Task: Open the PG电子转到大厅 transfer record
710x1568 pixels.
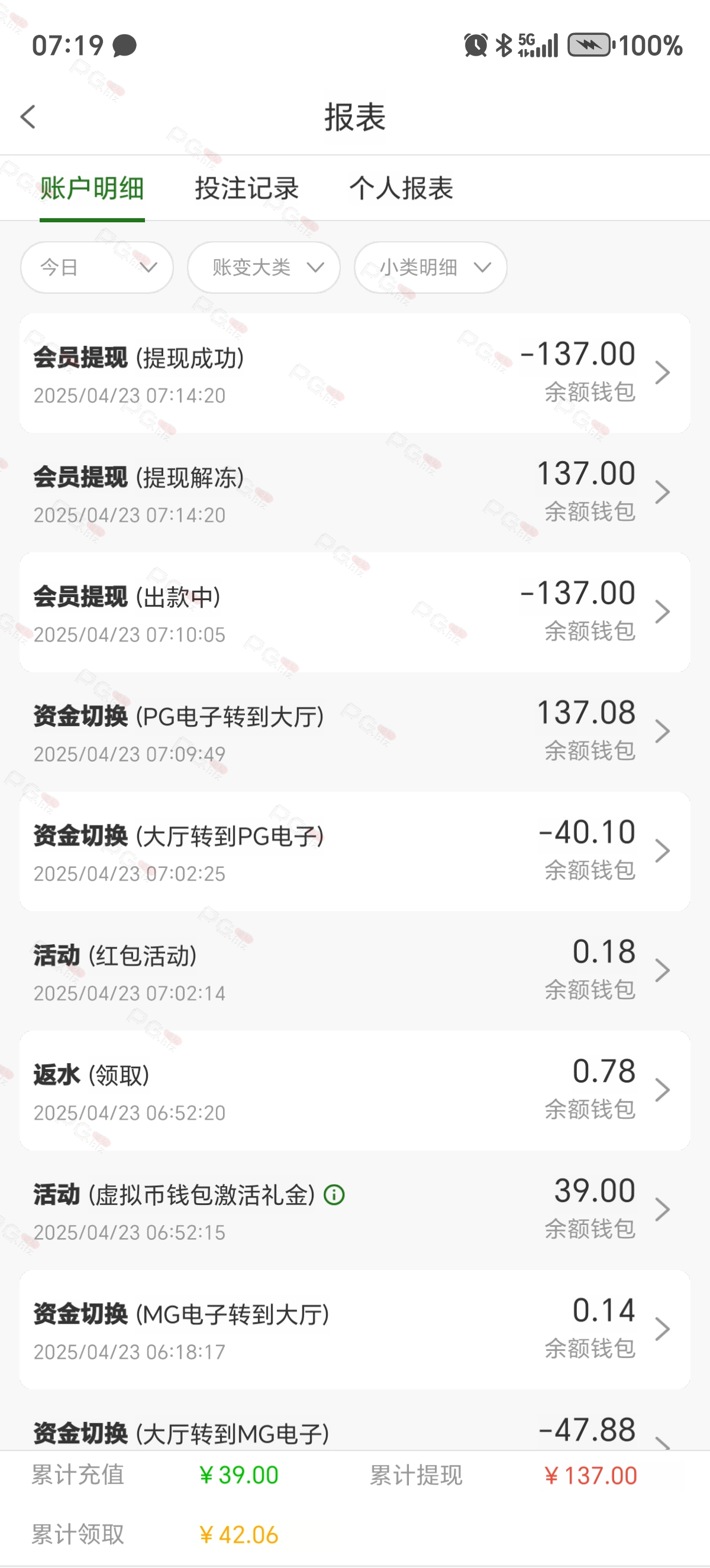Action: click(354, 731)
